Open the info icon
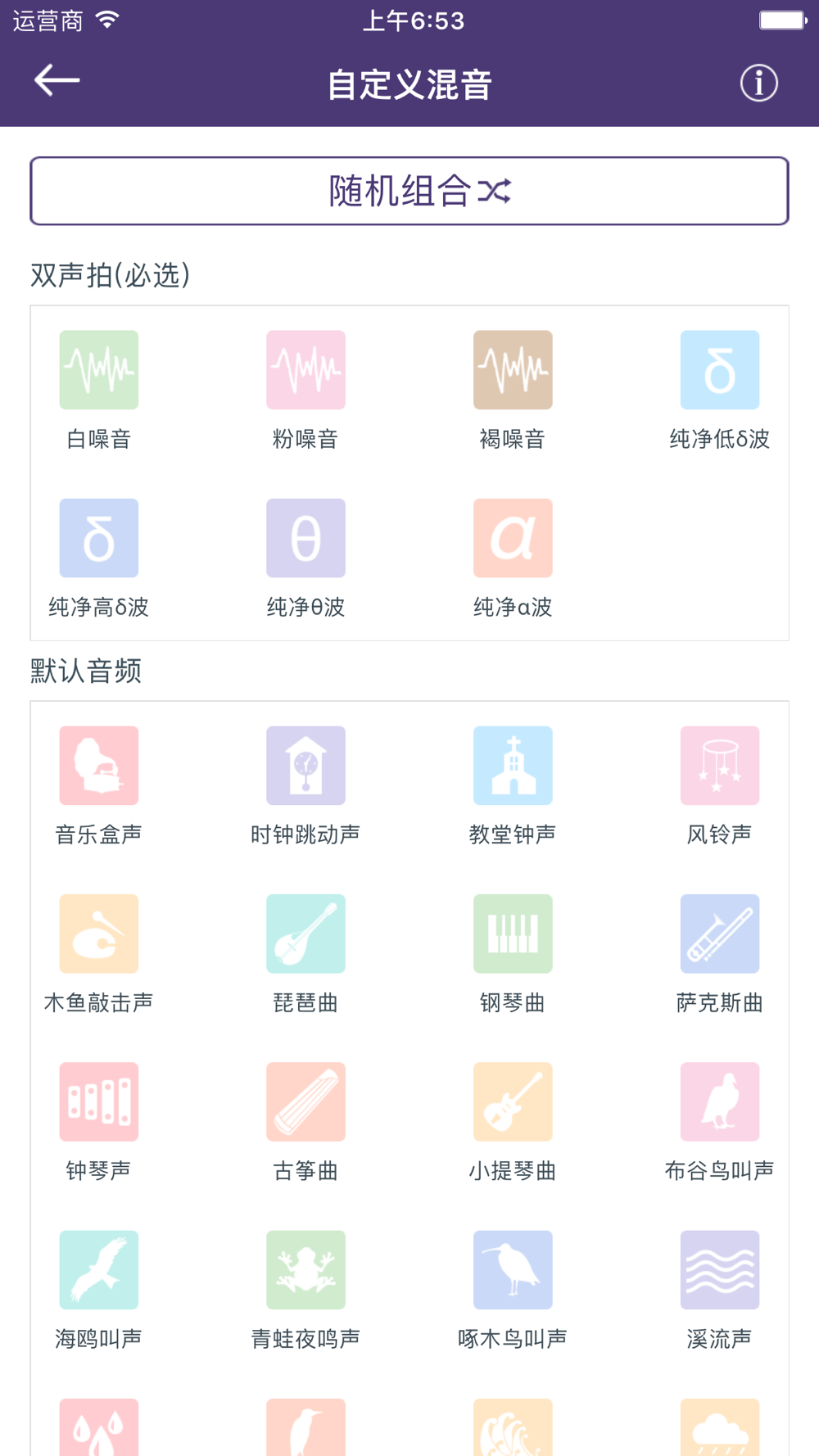Screen dimensions: 819x1456 coord(759,83)
